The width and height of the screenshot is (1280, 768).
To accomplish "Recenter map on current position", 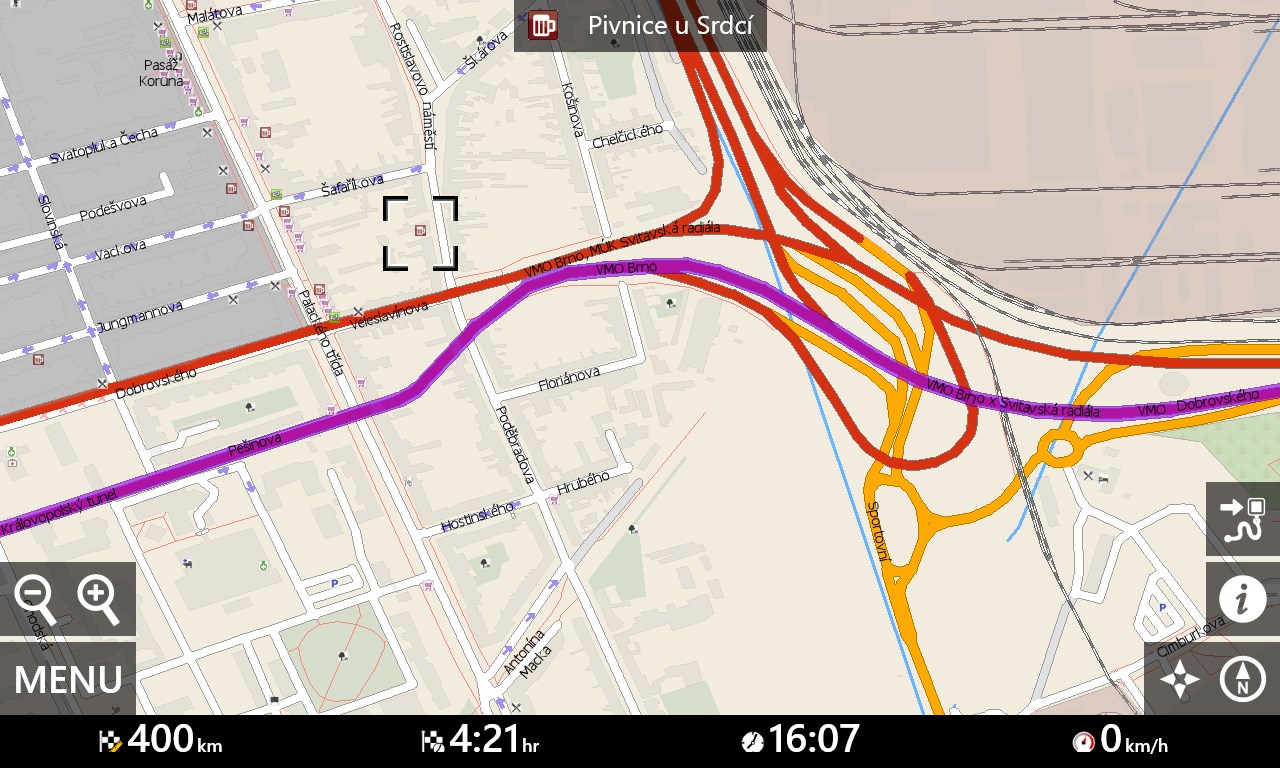I will coord(1179,680).
